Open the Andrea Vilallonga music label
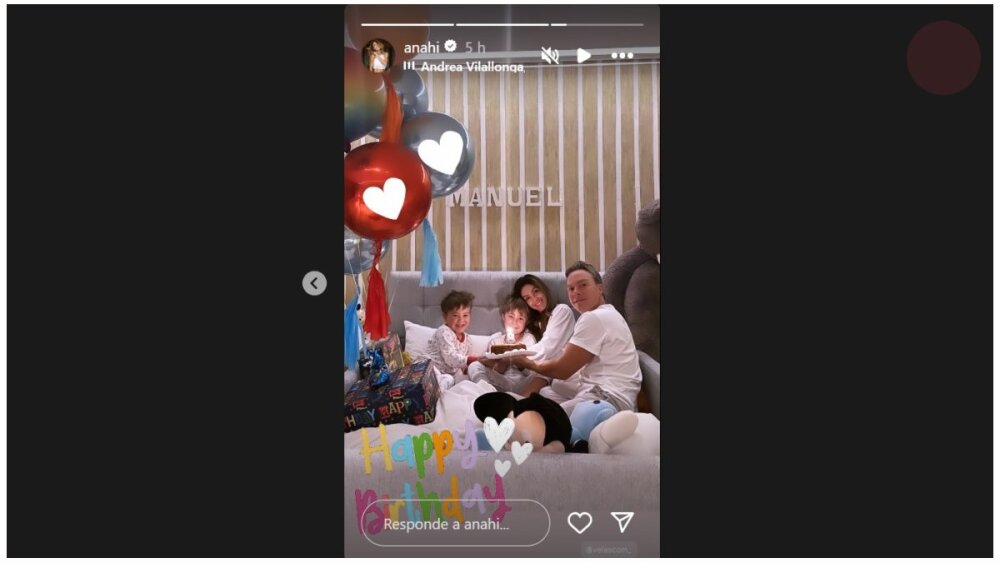The image size is (1000, 563). 470,67
